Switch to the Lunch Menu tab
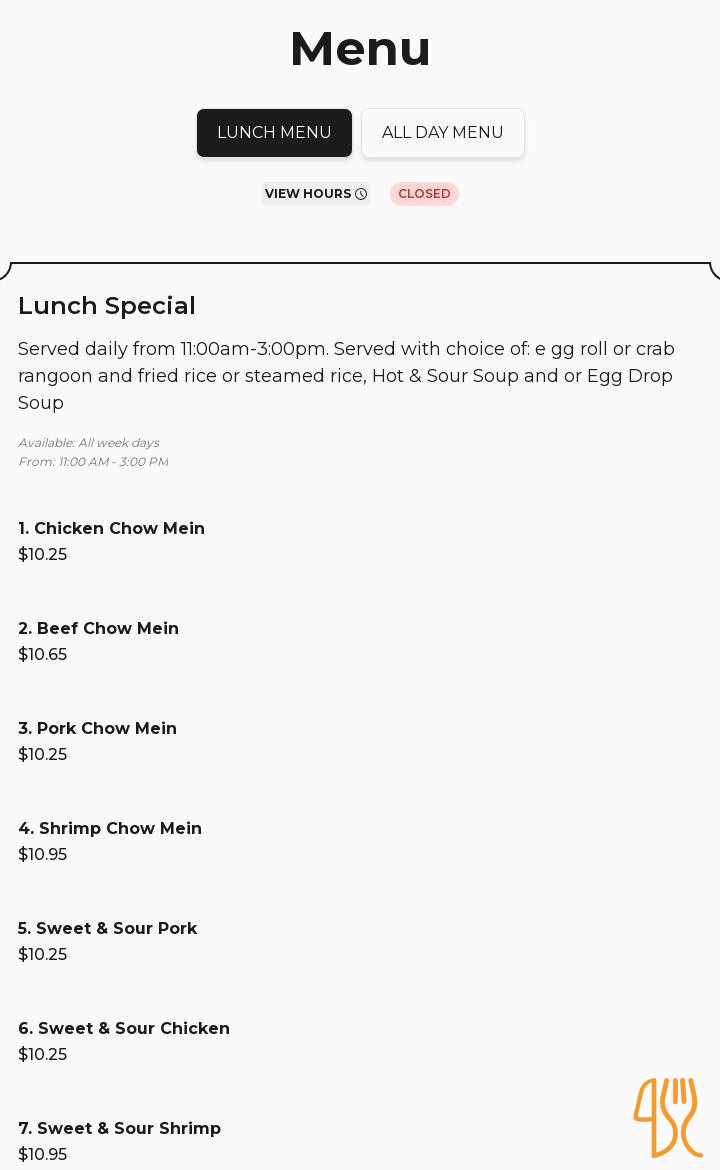This screenshot has width=720, height=1170. tap(274, 133)
